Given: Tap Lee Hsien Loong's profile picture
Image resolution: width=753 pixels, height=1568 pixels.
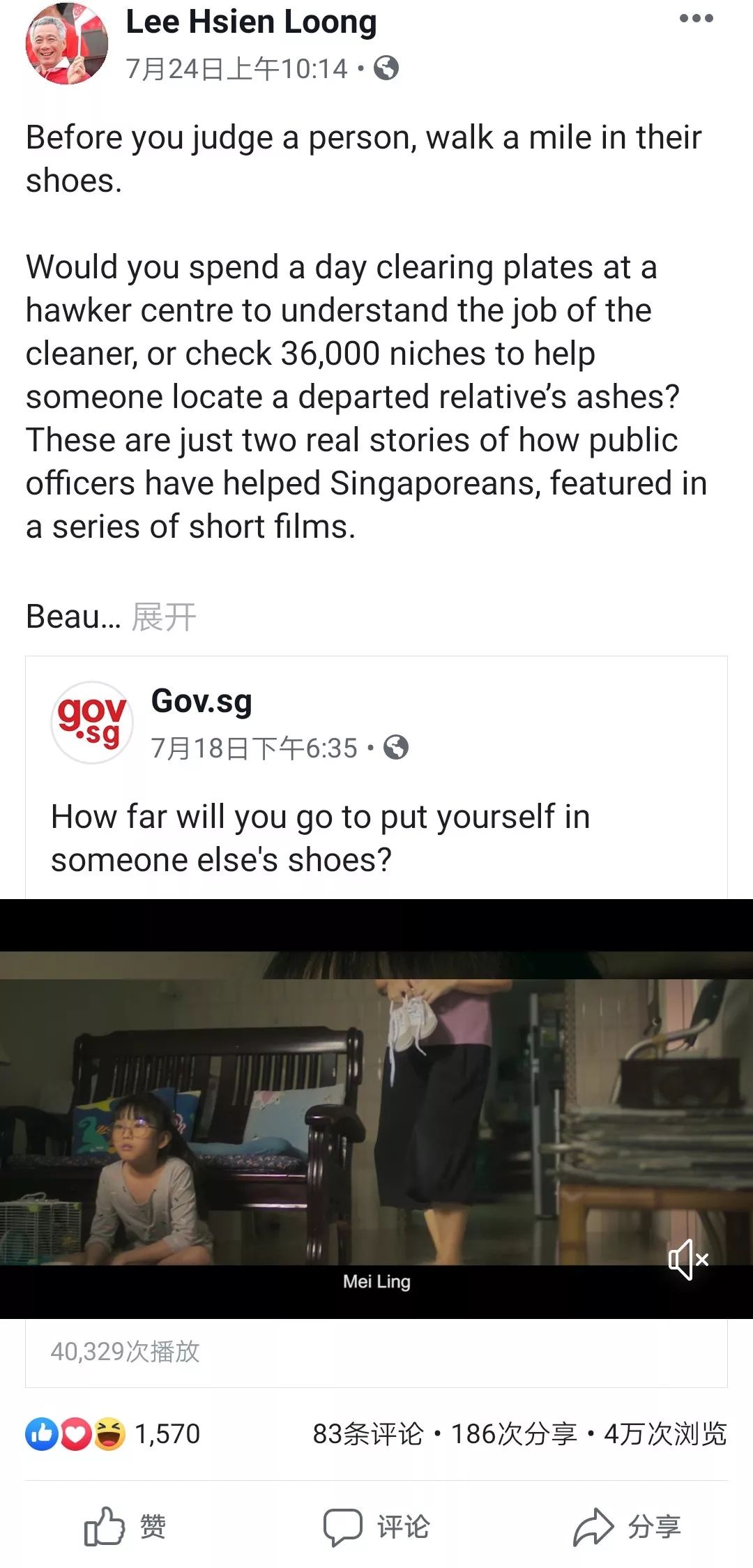Looking at the screenshot, I should tap(67, 44).
